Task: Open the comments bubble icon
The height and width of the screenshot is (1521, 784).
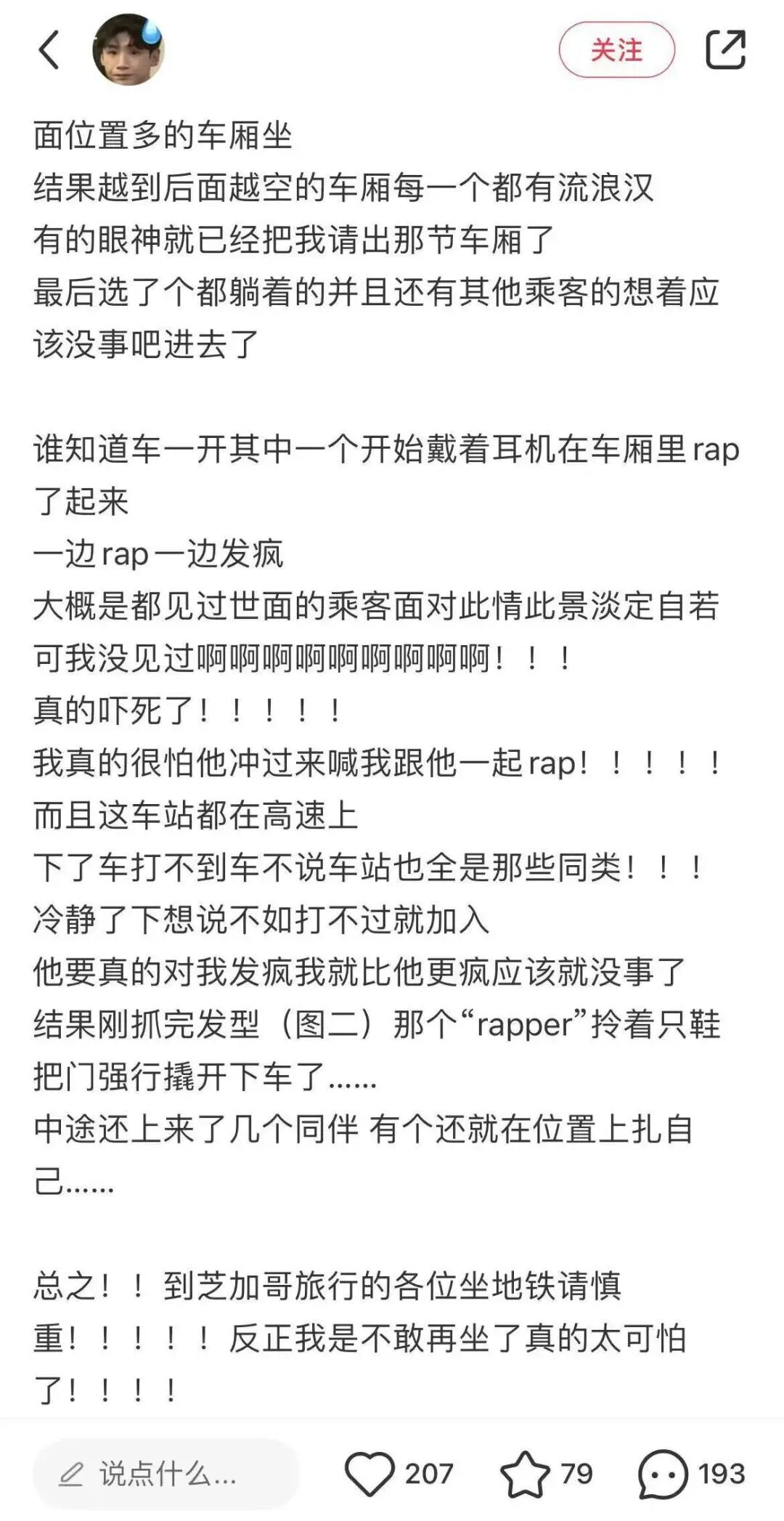Action: pyautogui.click(x=663, y=1474)
